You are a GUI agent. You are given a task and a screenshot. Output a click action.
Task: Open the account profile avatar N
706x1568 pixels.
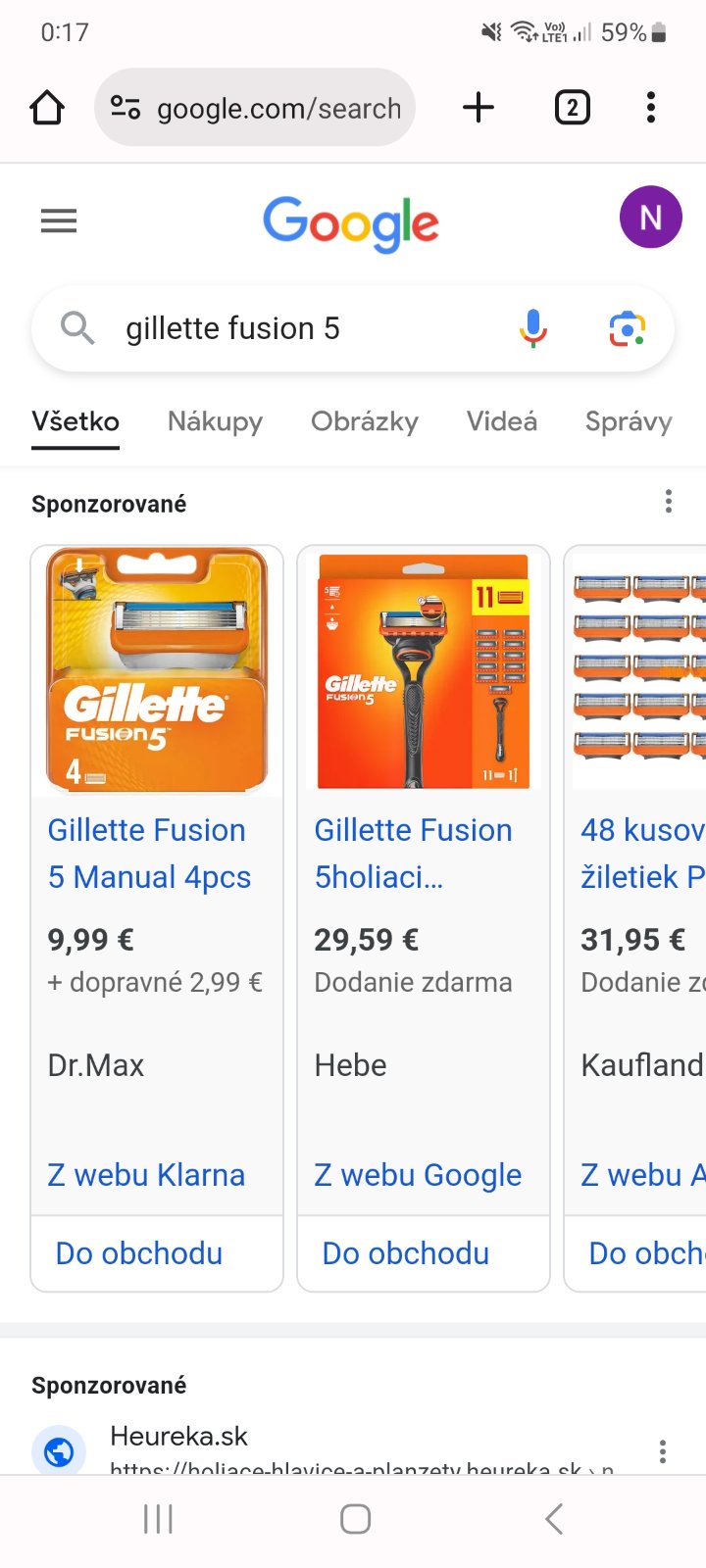(650, 218)
